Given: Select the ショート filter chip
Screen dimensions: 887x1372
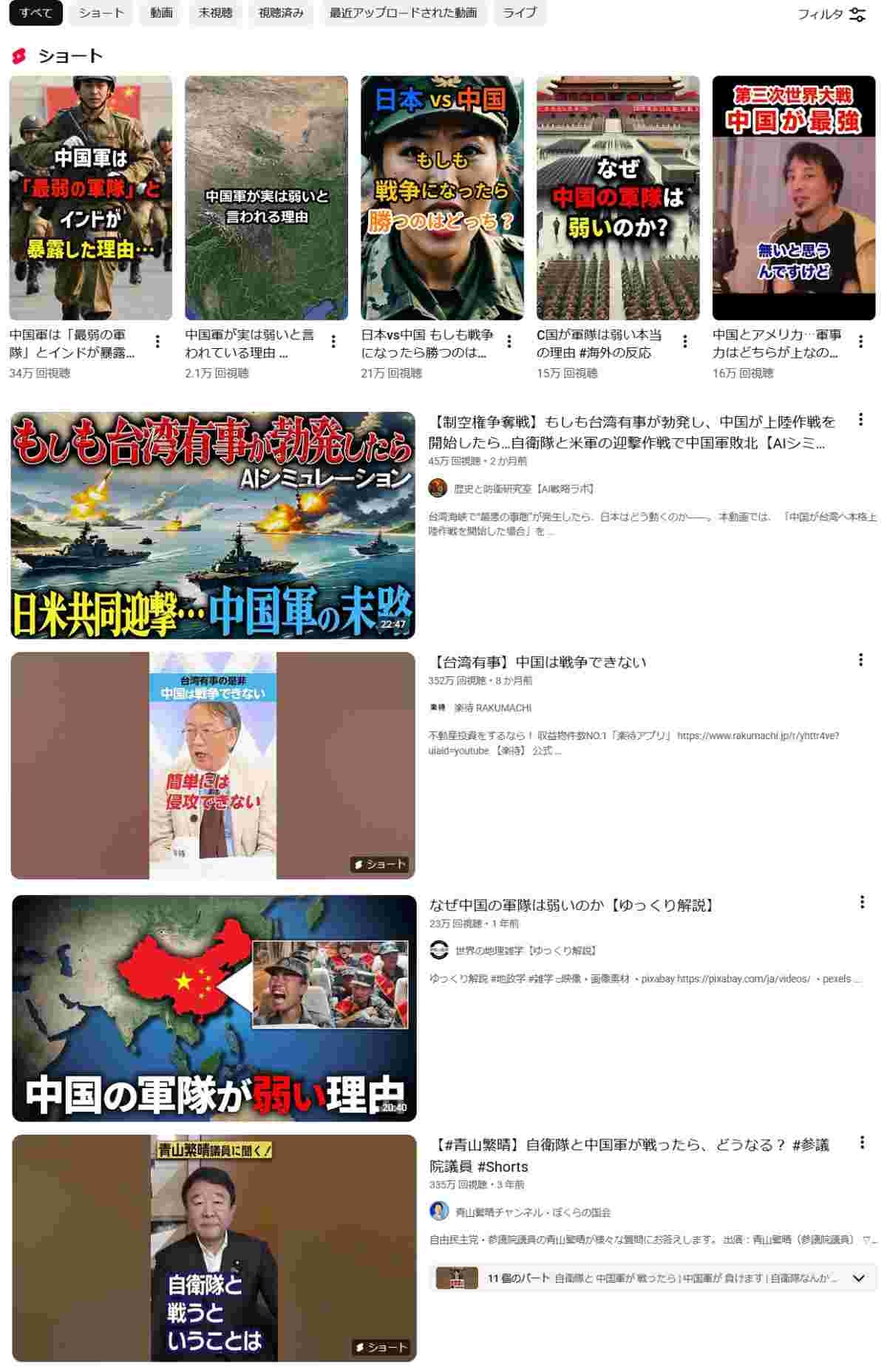Looking at the screenshot, I should click(x=101, y=13).
